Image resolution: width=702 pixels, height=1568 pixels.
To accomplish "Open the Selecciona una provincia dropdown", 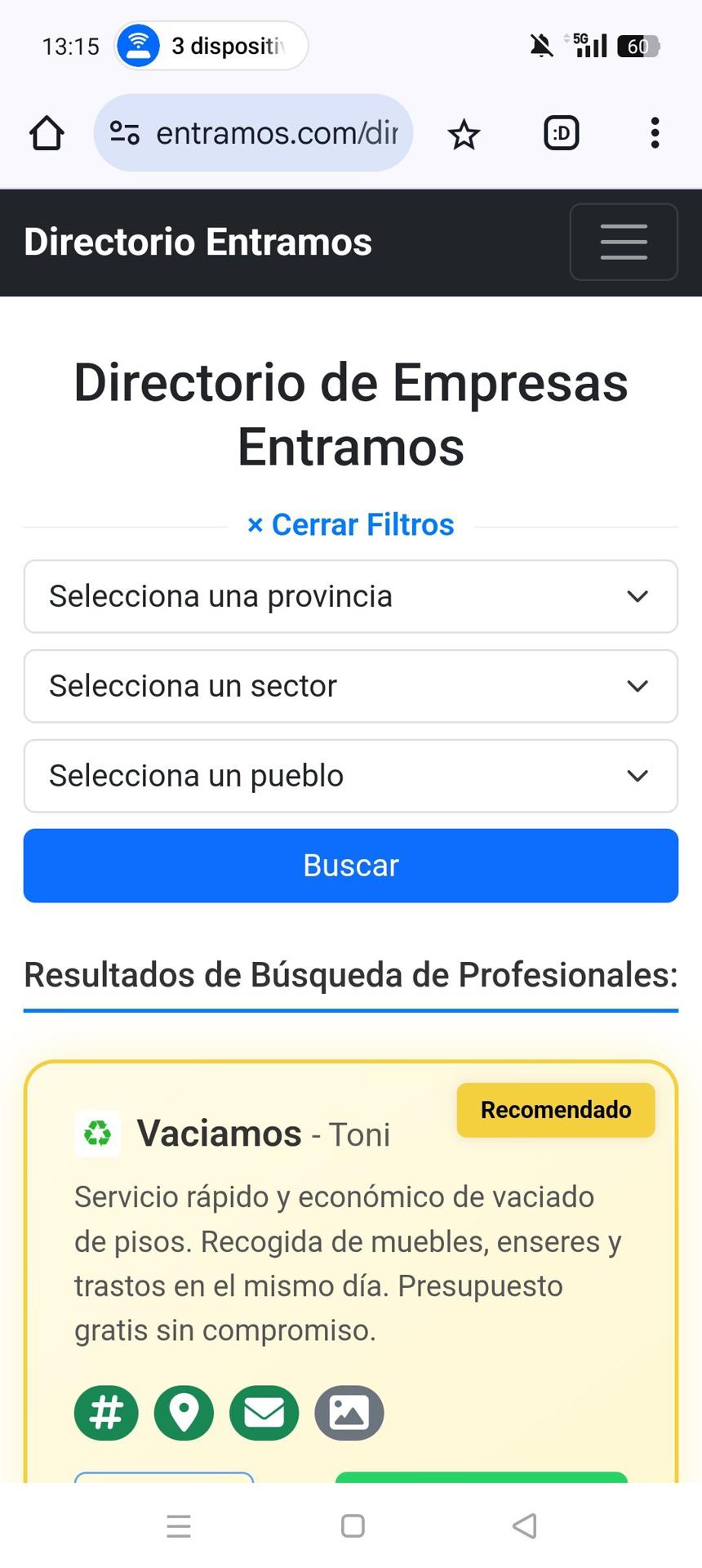I will pyautogui.click(x=351, y=596).
